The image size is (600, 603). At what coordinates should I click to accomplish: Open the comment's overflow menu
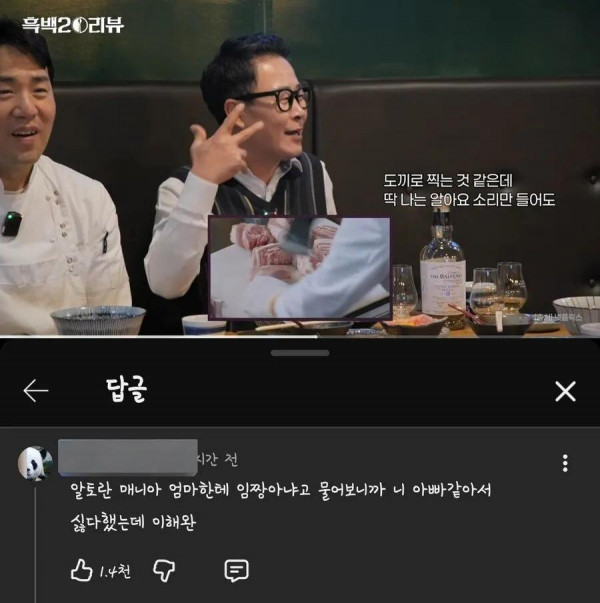[565, 463]
